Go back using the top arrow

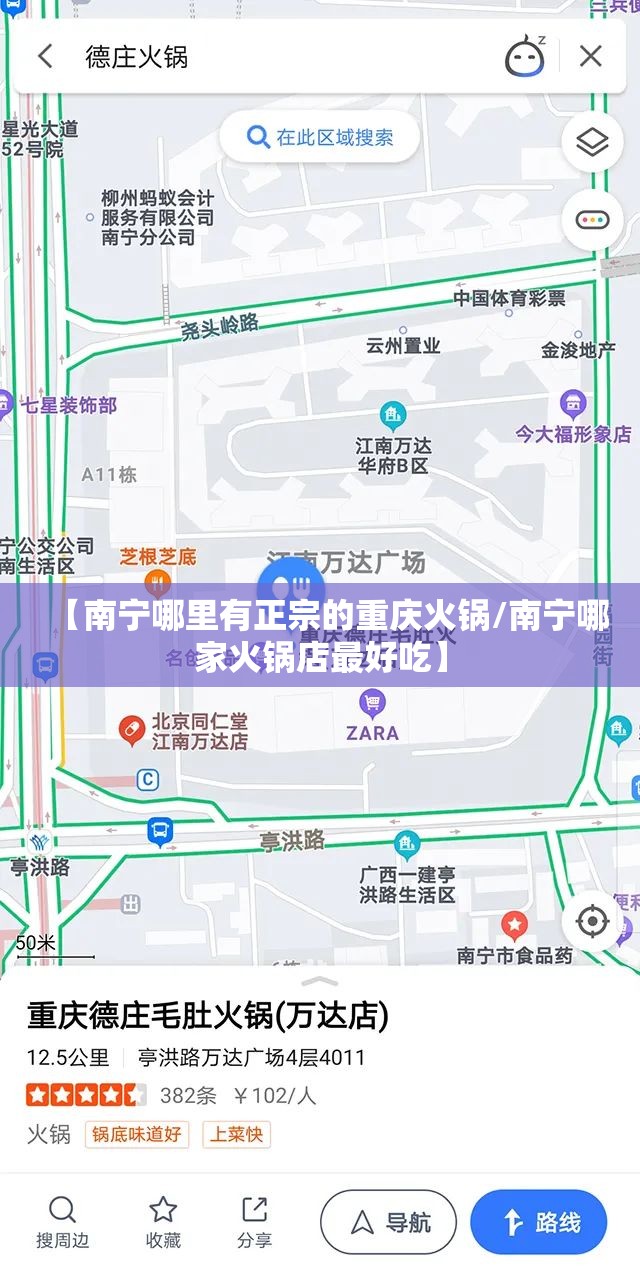(45, 56)
